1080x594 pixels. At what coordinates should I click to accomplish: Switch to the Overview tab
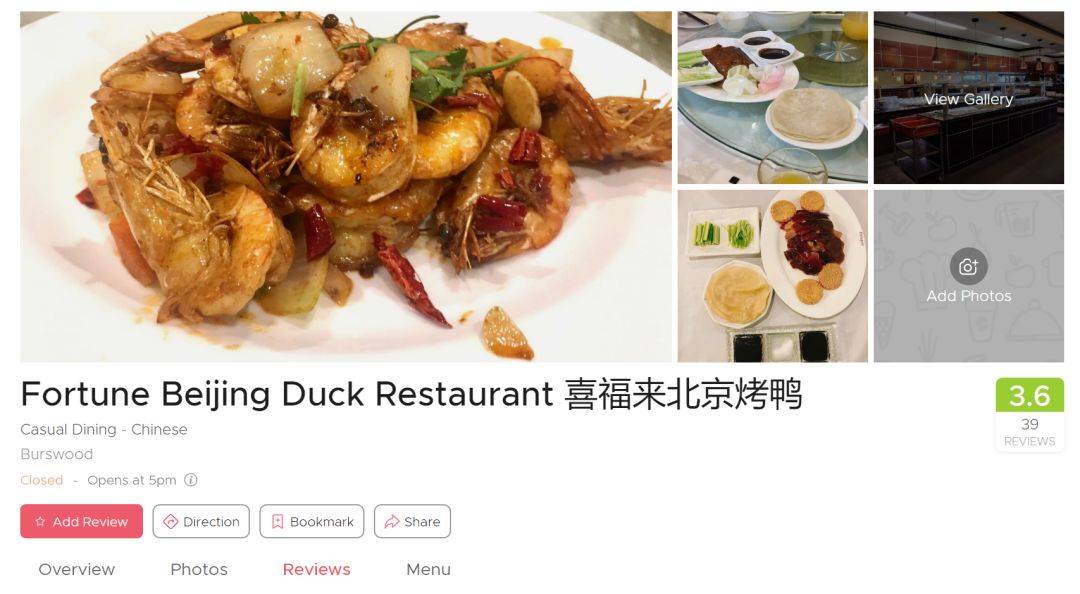coord(77,569)
